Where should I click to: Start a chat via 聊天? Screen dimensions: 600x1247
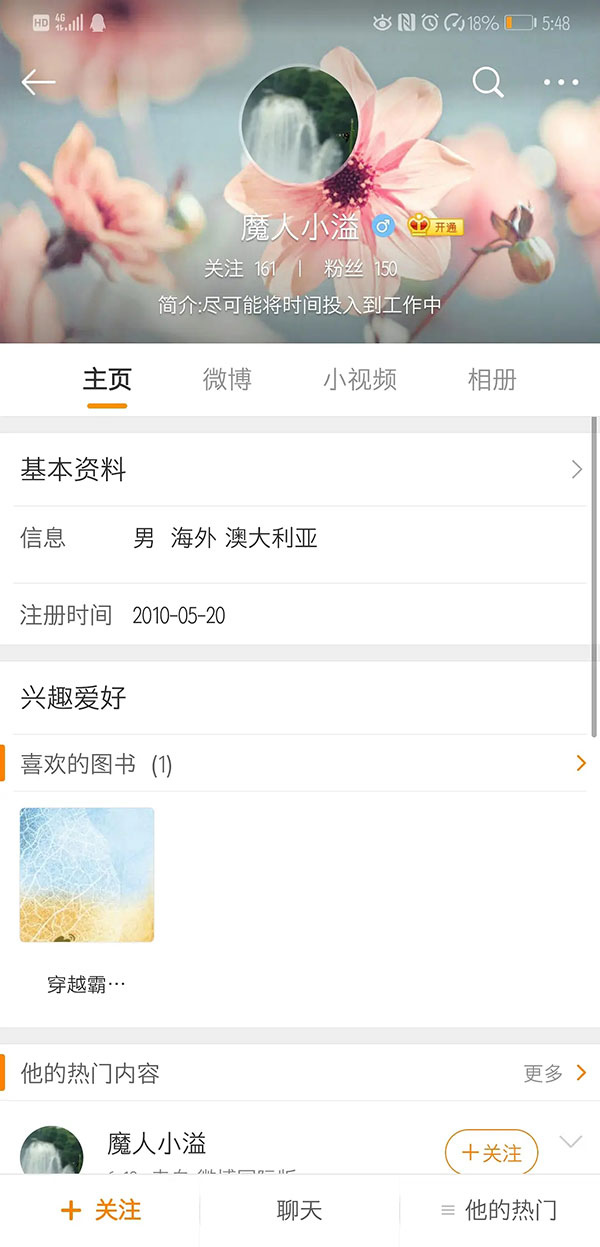299,1211
